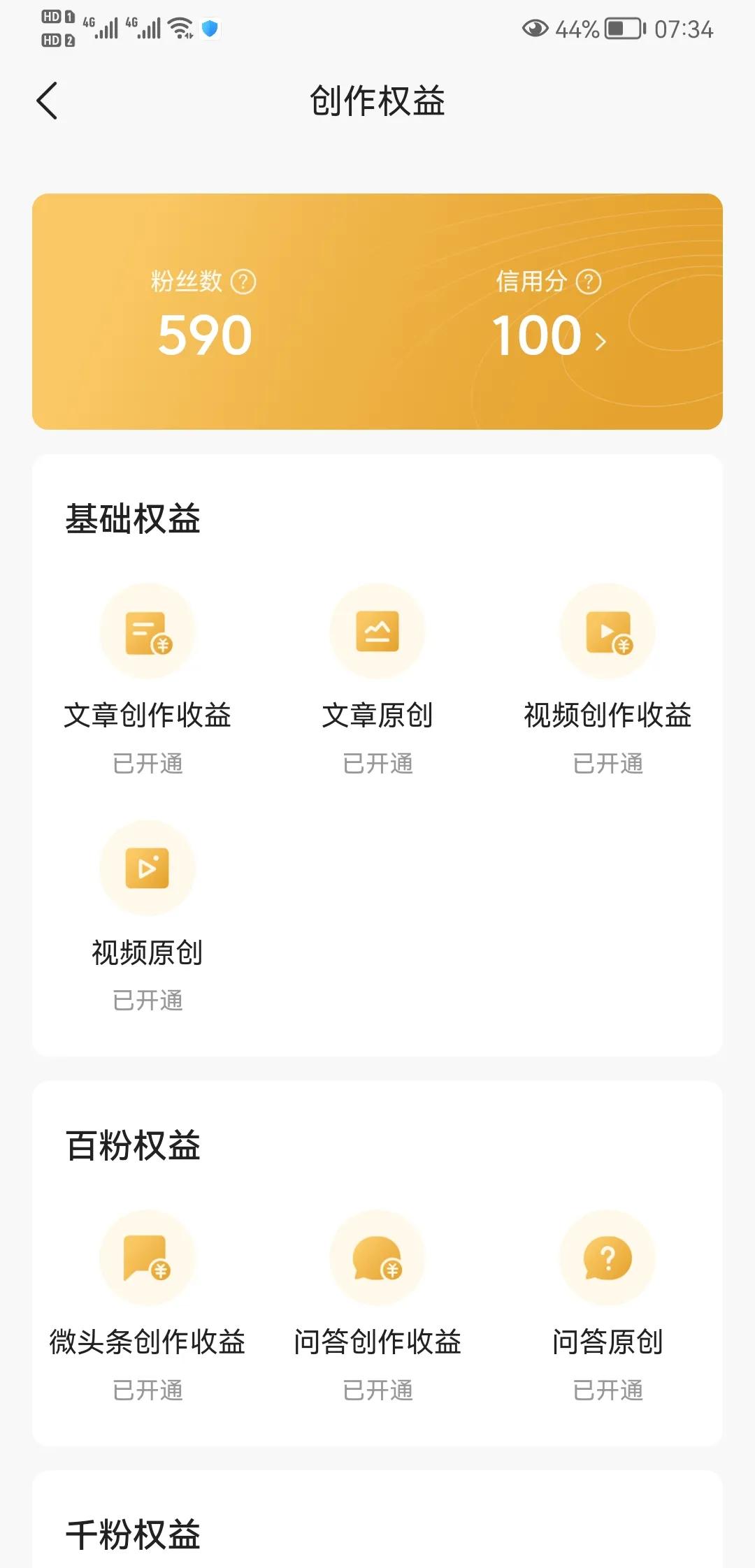This screenshot has height=1568, width=755.
Task: Open the 信用分 question mark tooltip
Action: [x=587, y=280]
